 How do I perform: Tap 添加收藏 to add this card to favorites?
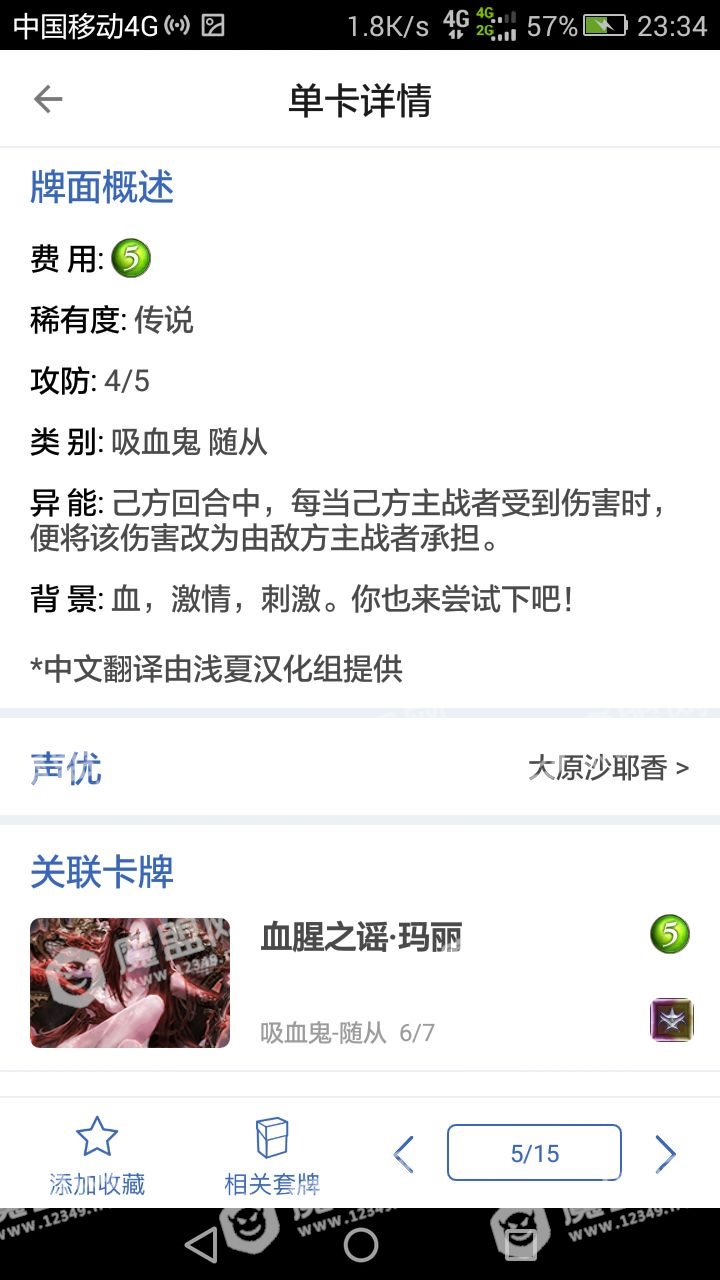click(x=97, y=1156)
